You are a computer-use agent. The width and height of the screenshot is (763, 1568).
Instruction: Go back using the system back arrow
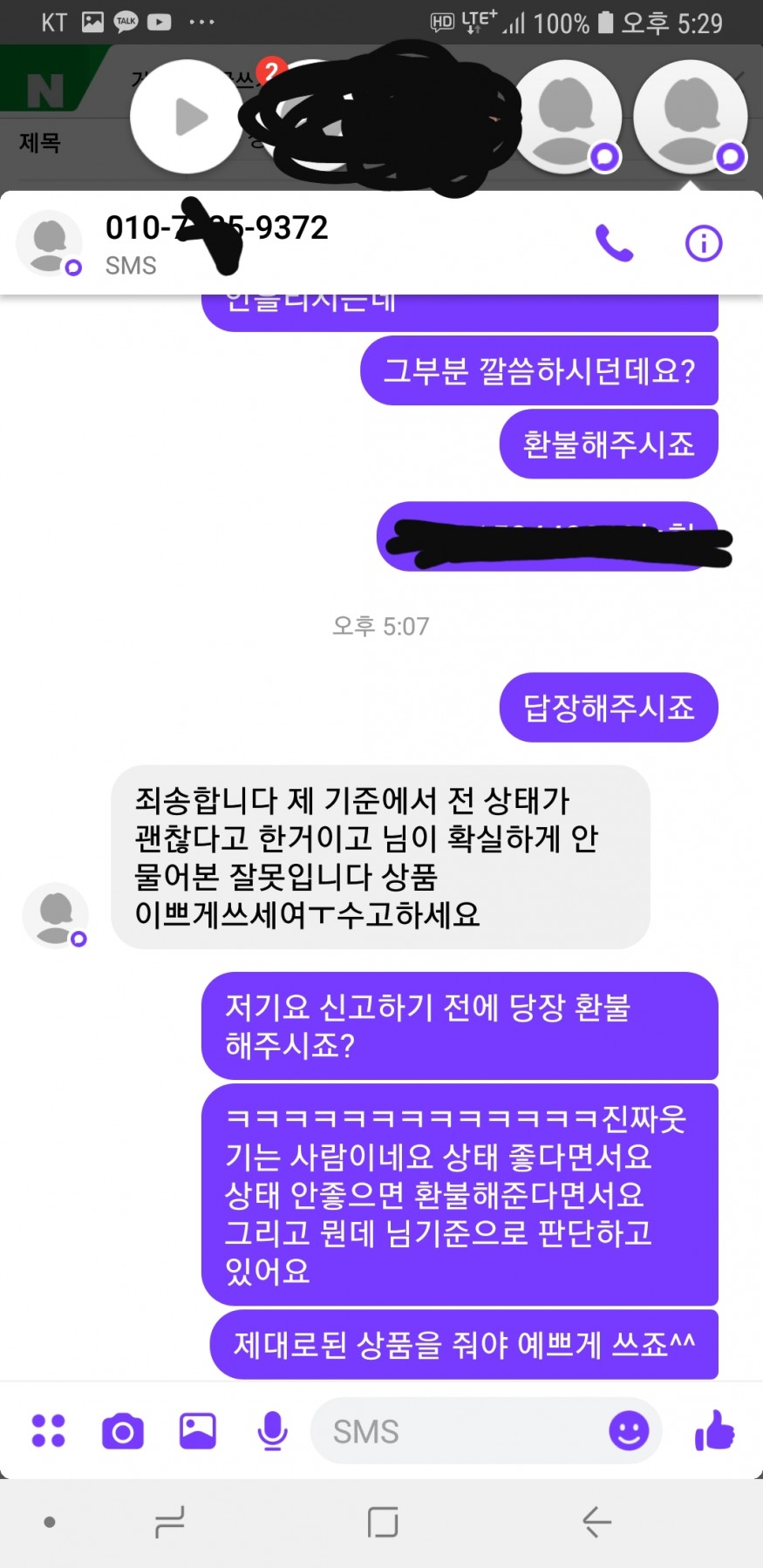click(596, 1522)
